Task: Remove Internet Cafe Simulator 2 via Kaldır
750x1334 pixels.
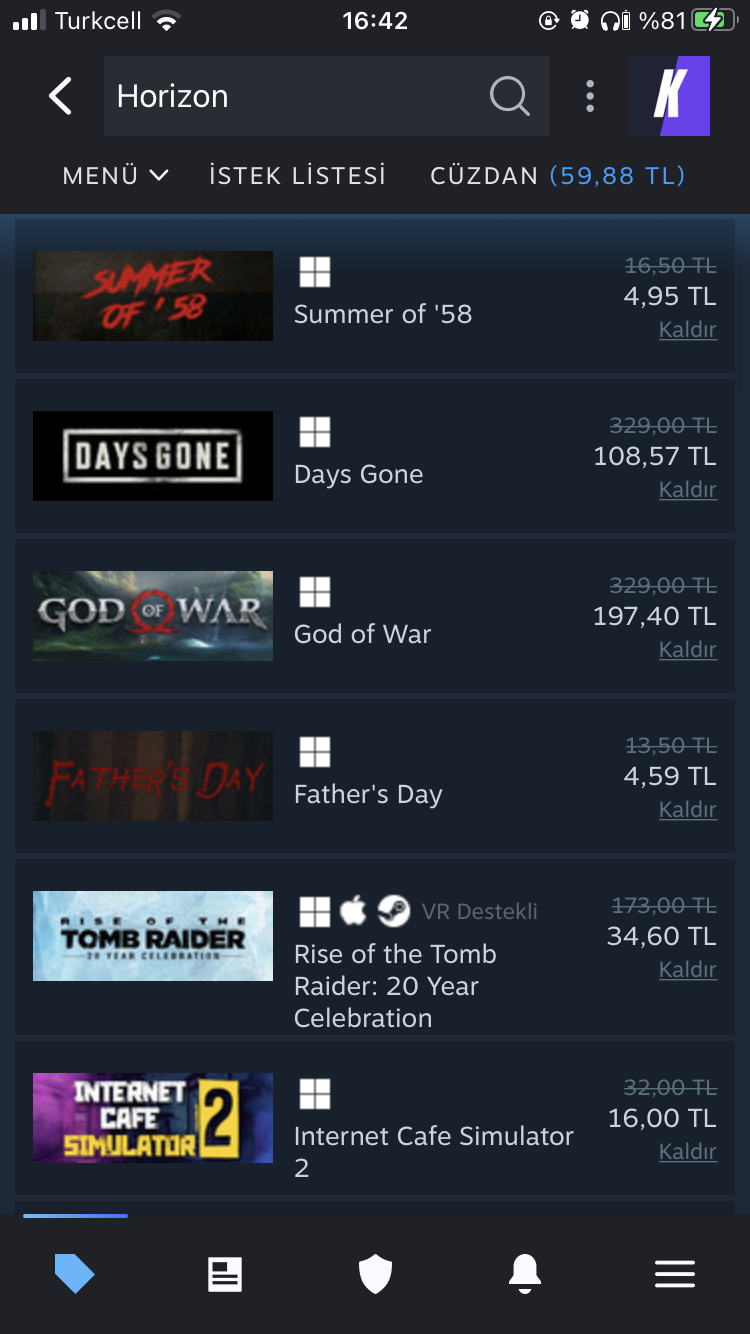Action: [687, 1152]
